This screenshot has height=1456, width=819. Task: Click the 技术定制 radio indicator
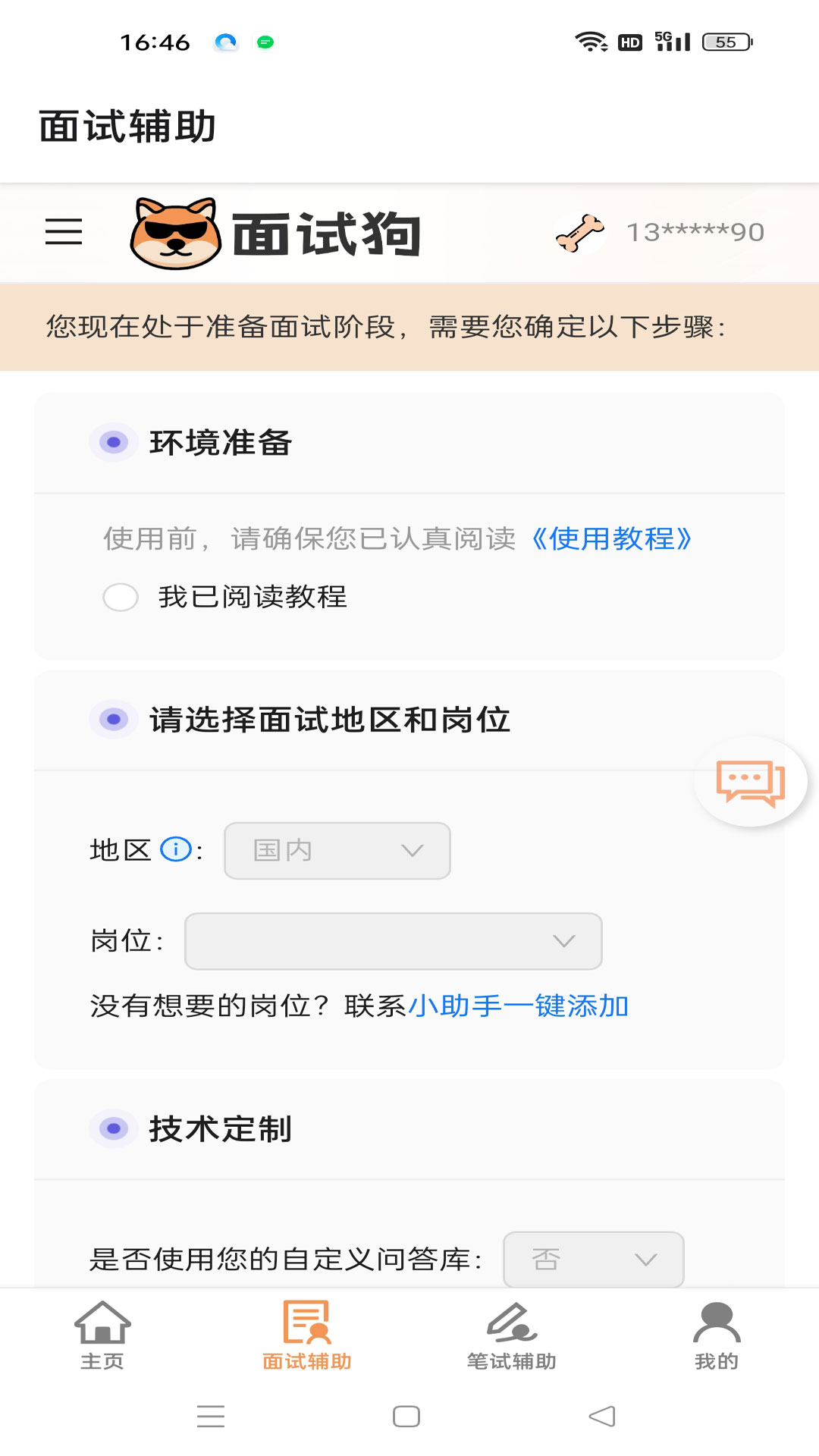pyautogui.click(x=114, y=1129)
